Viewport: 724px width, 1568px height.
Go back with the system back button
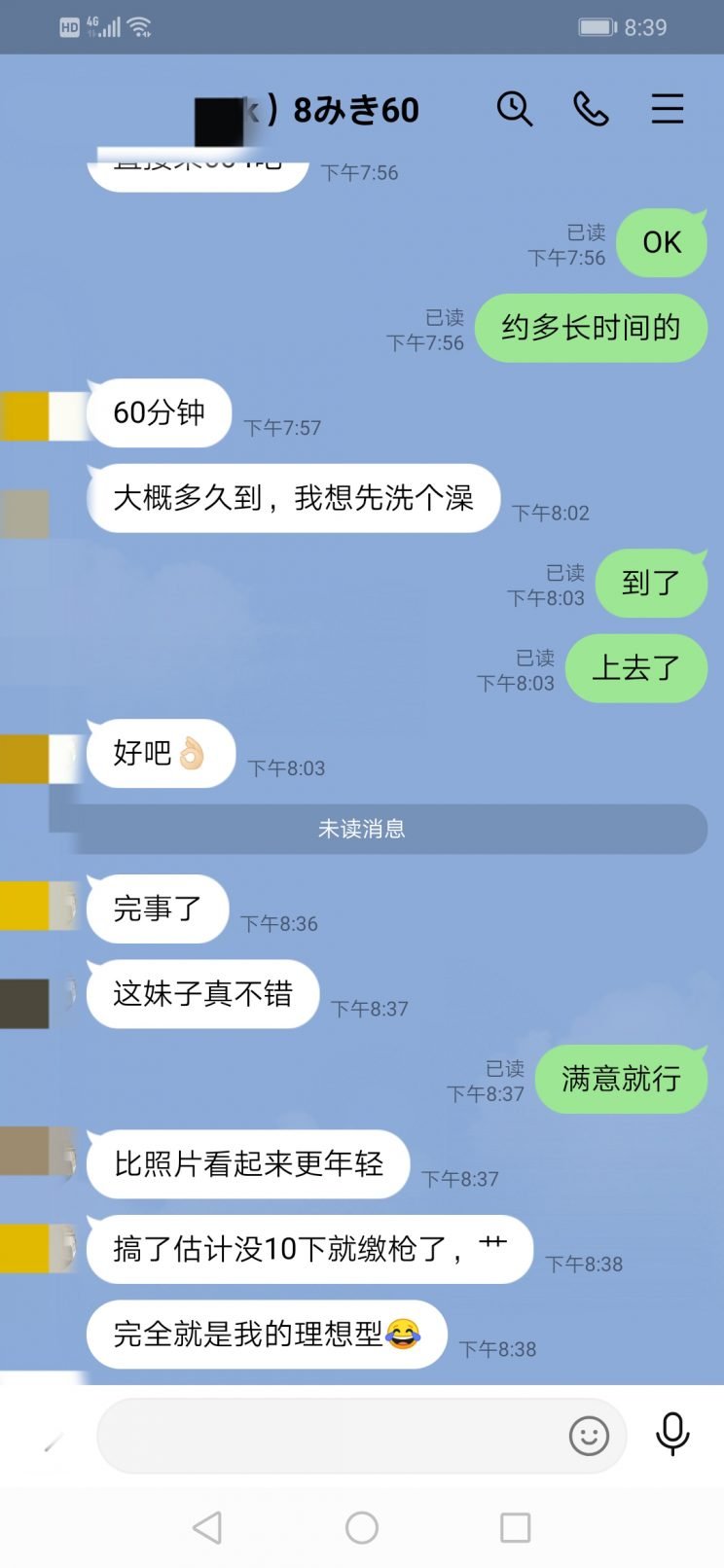click(x=207, y=1528)
